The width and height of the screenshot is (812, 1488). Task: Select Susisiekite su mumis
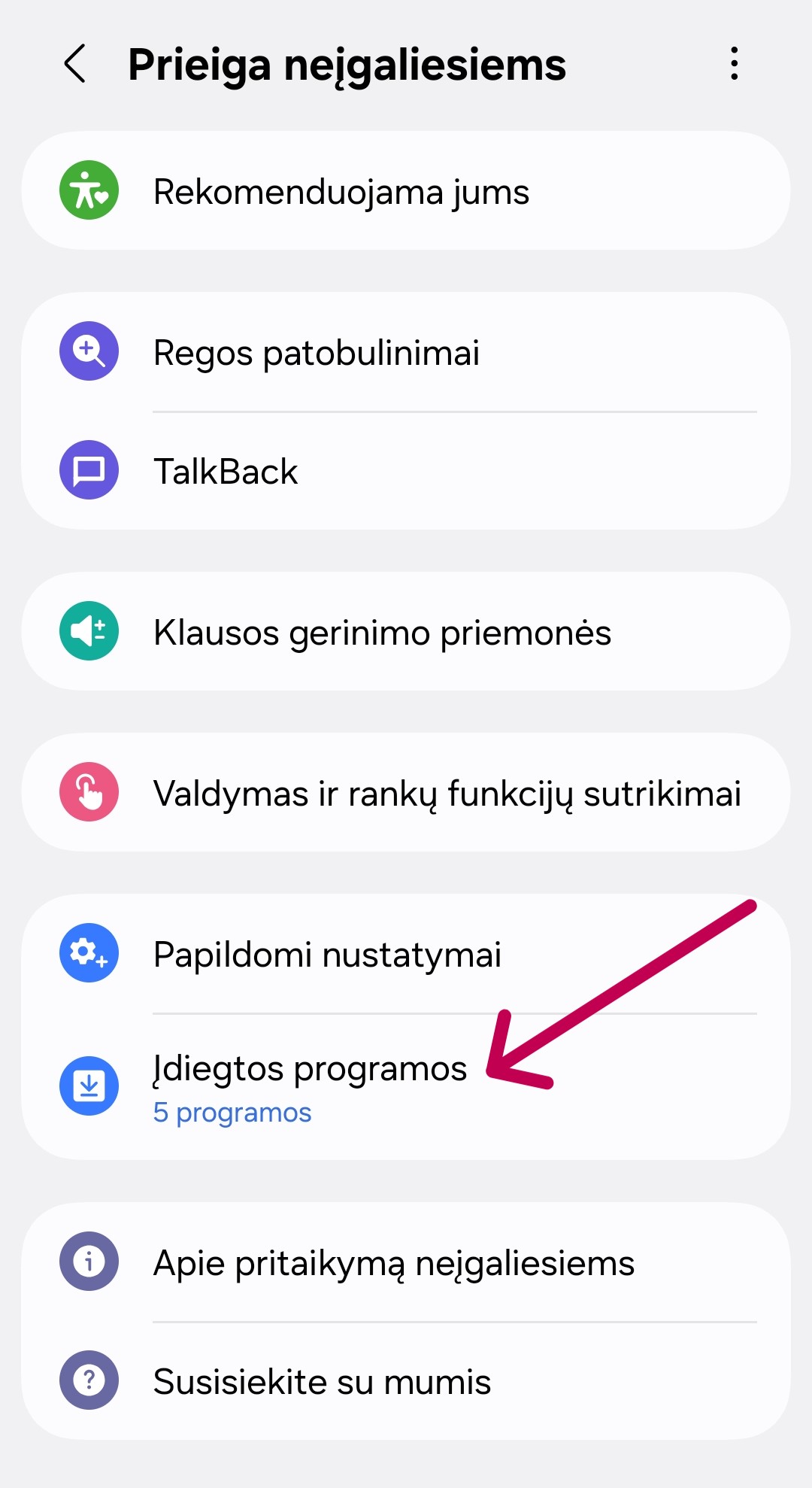(406, 1381)
